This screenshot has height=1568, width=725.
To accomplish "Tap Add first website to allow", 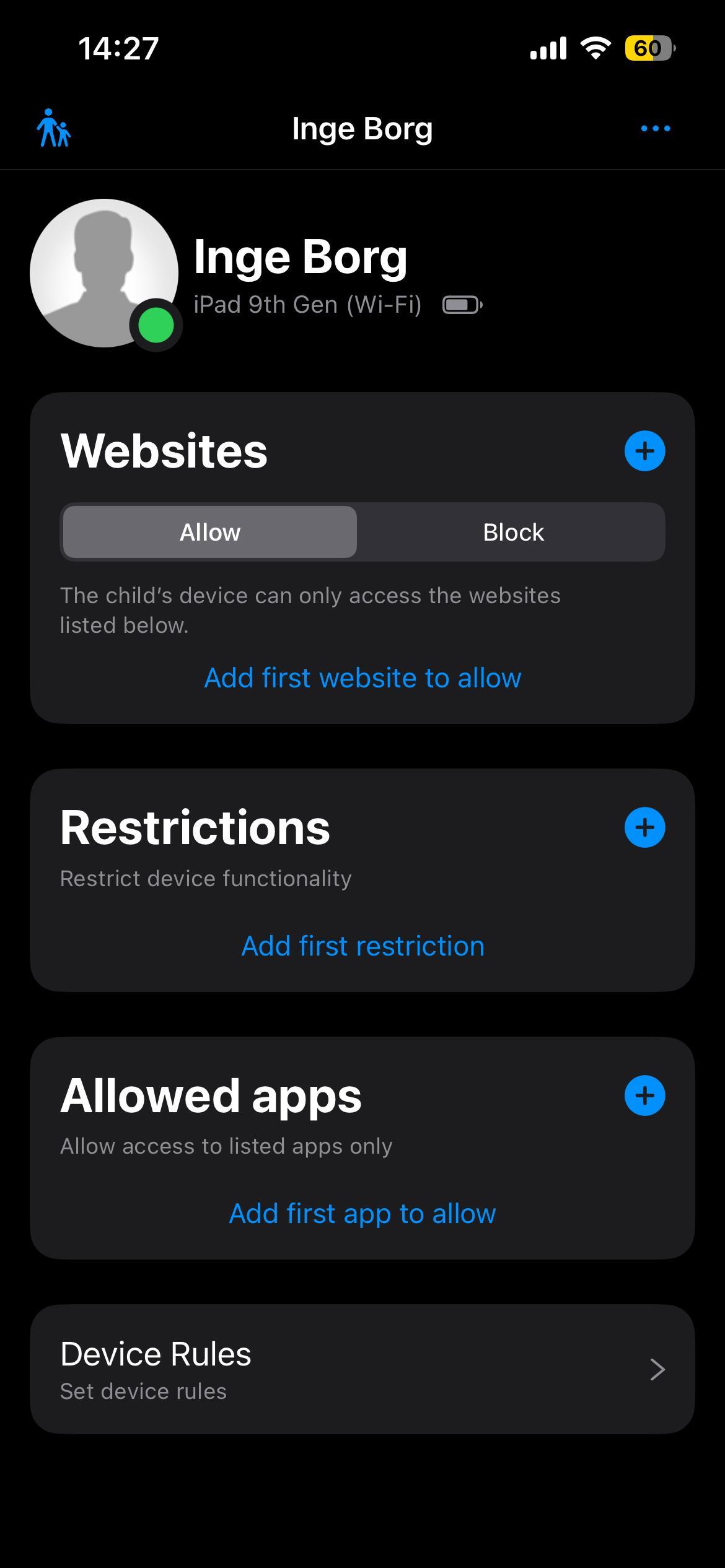I will coord(362,678).
